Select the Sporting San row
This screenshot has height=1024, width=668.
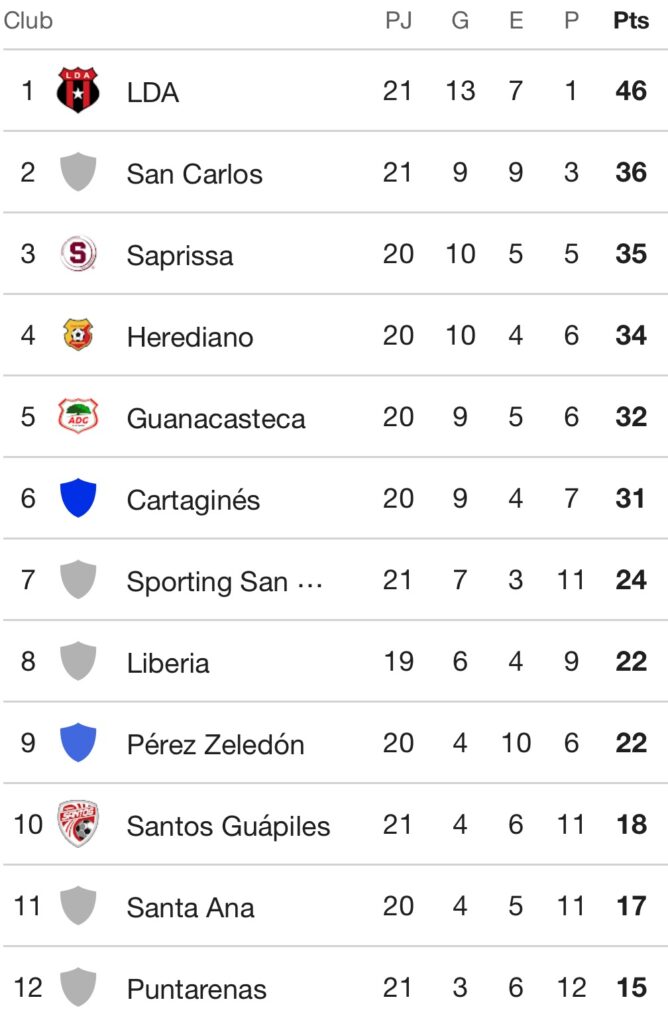click(x=224, y=581)
